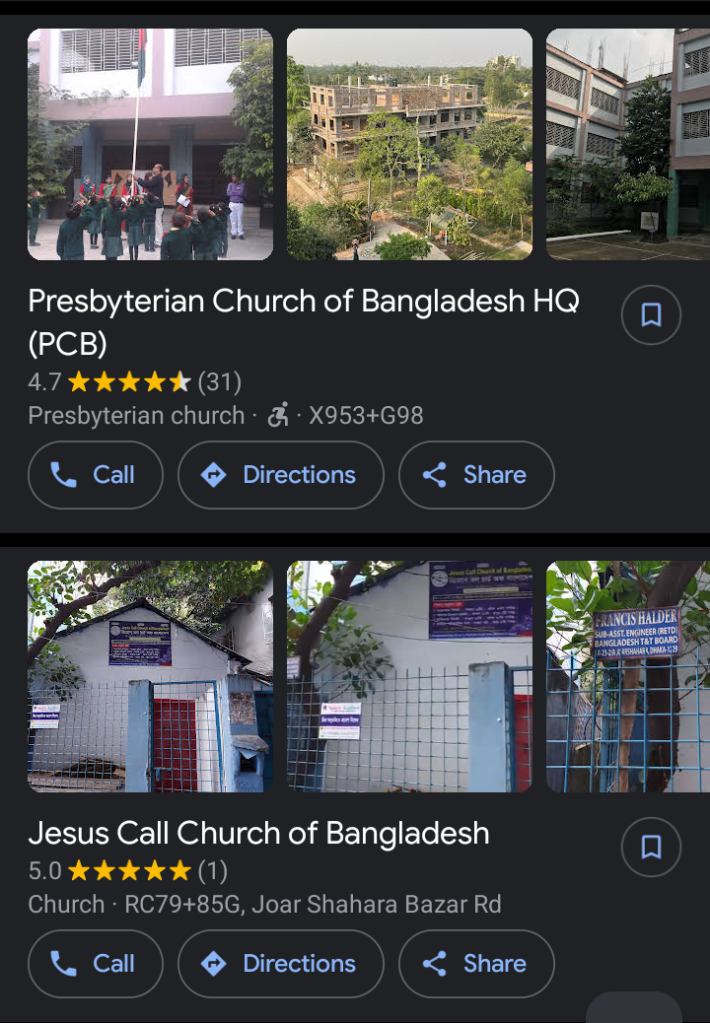Open Jesus Call Church first photo
Image resolution: width=710 pixels, height=1023 pixels.
pyautogui.click(x=150, y=677)
